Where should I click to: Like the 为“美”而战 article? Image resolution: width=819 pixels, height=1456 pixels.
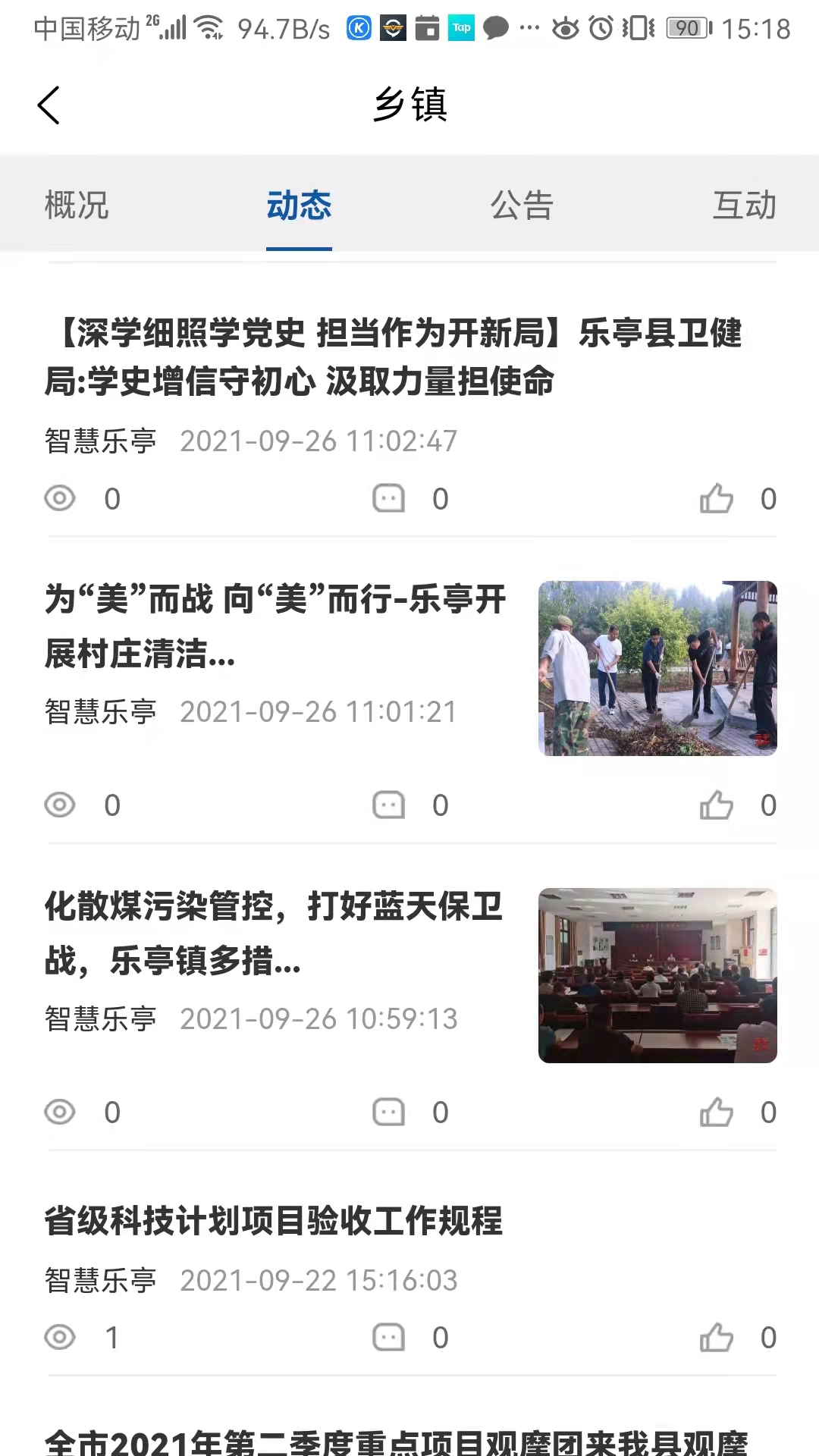point(717,805)
